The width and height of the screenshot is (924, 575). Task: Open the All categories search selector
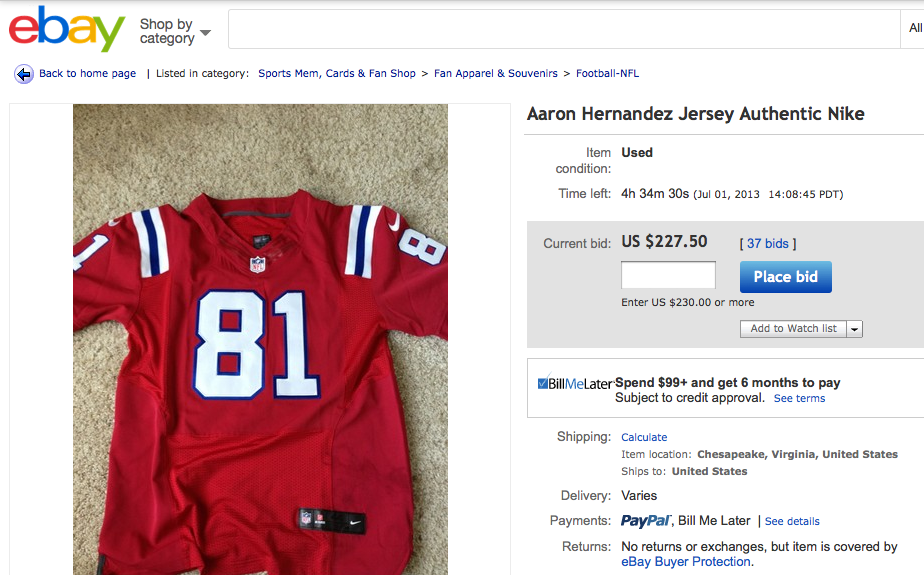point(915,30)
